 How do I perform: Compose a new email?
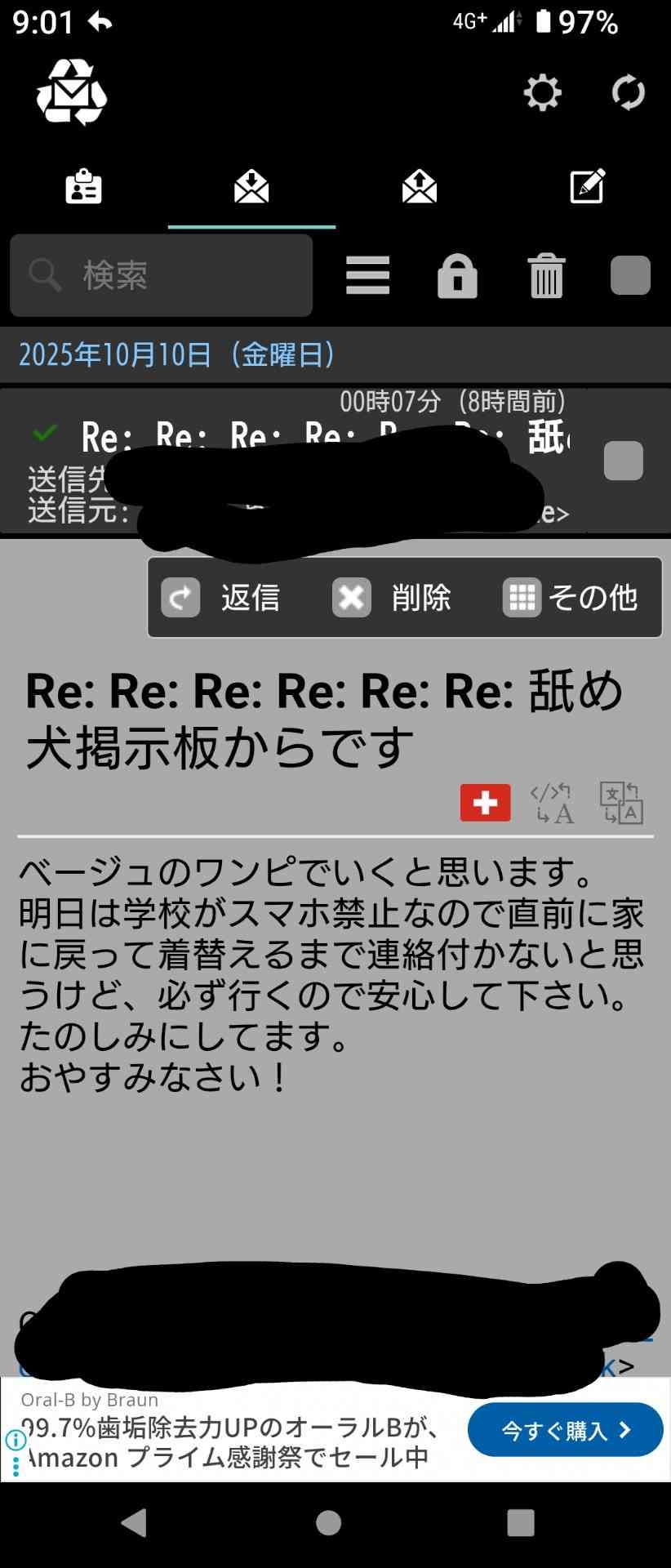(587, 186)
